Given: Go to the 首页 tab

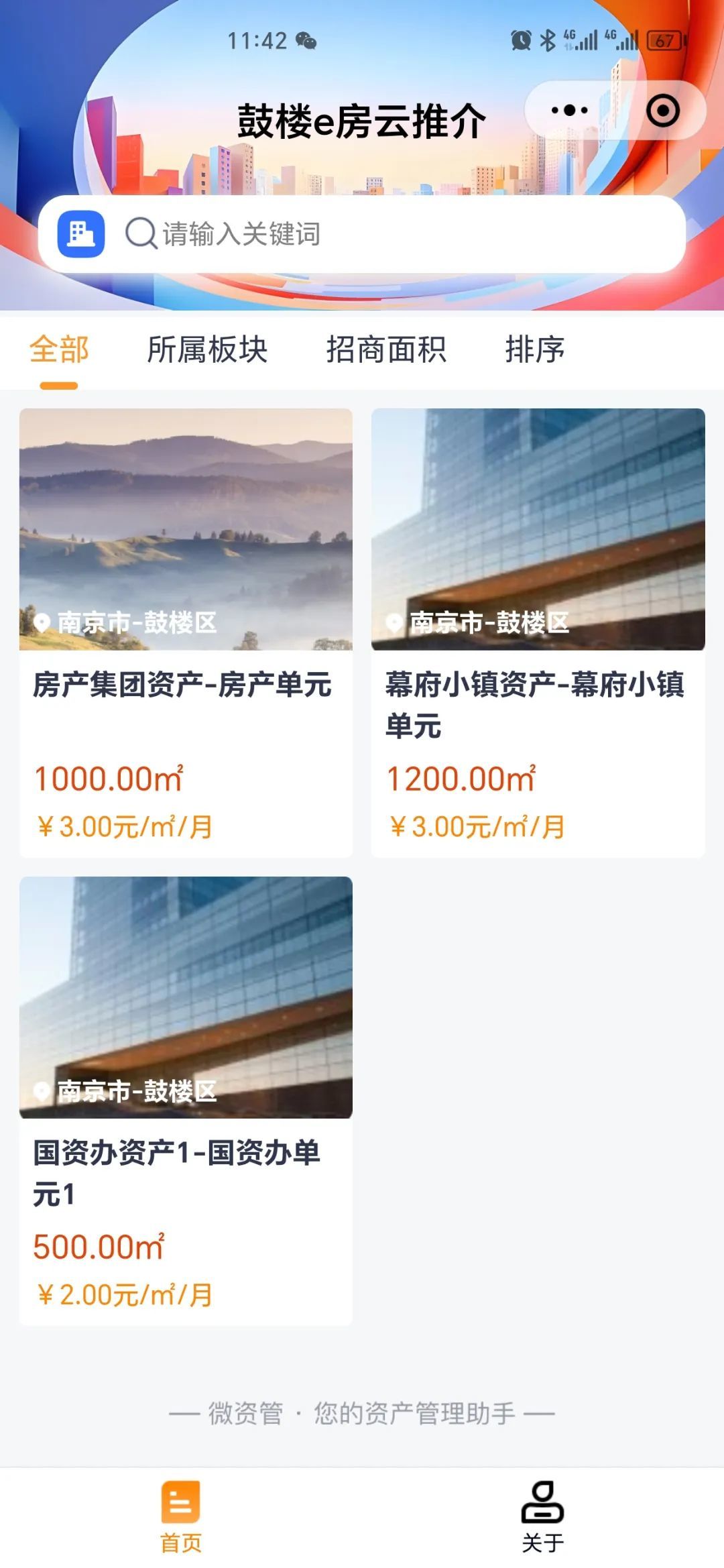Looking at the screenshot, I should tap(180, 1517).
